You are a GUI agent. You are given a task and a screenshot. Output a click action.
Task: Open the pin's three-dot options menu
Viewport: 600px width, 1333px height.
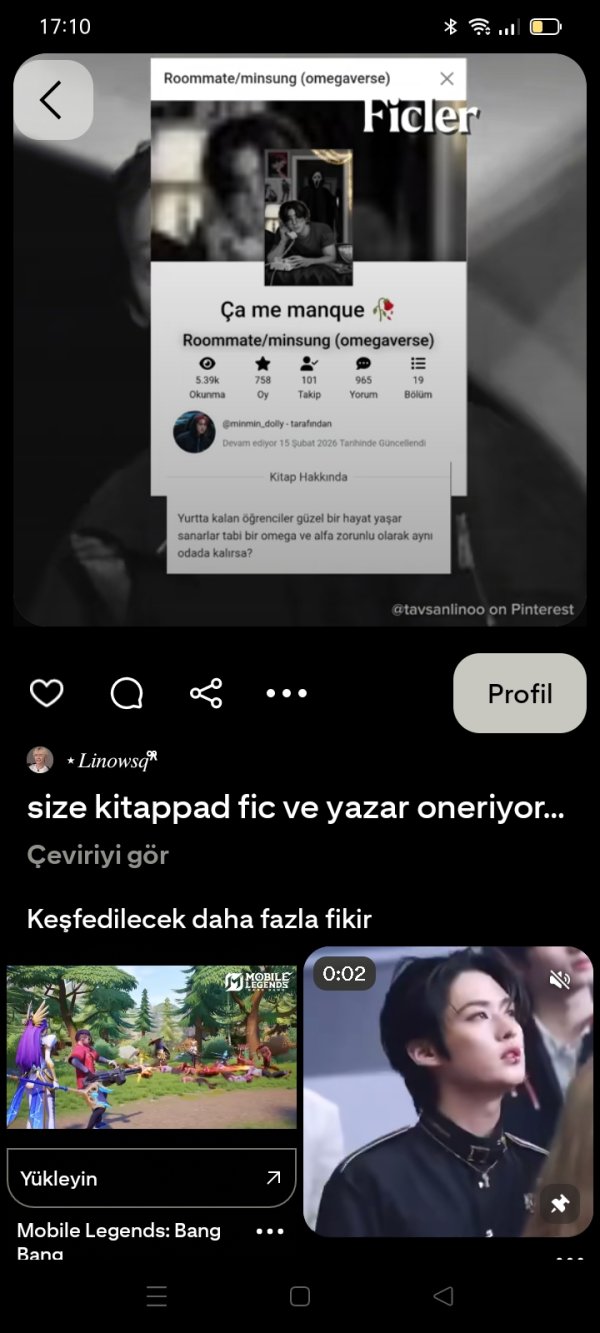[287, 693]
